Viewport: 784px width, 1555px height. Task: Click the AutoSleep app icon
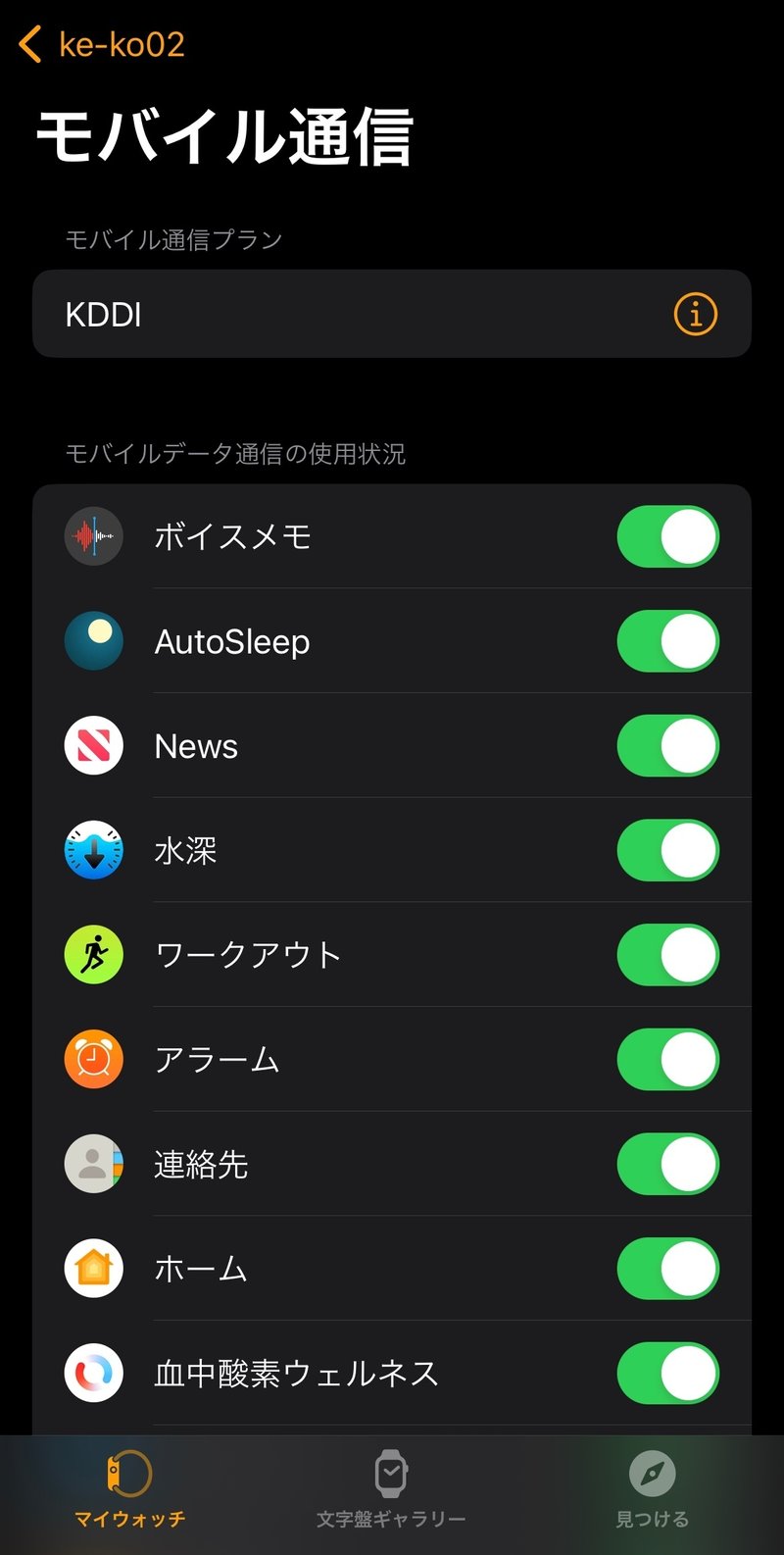93,641
